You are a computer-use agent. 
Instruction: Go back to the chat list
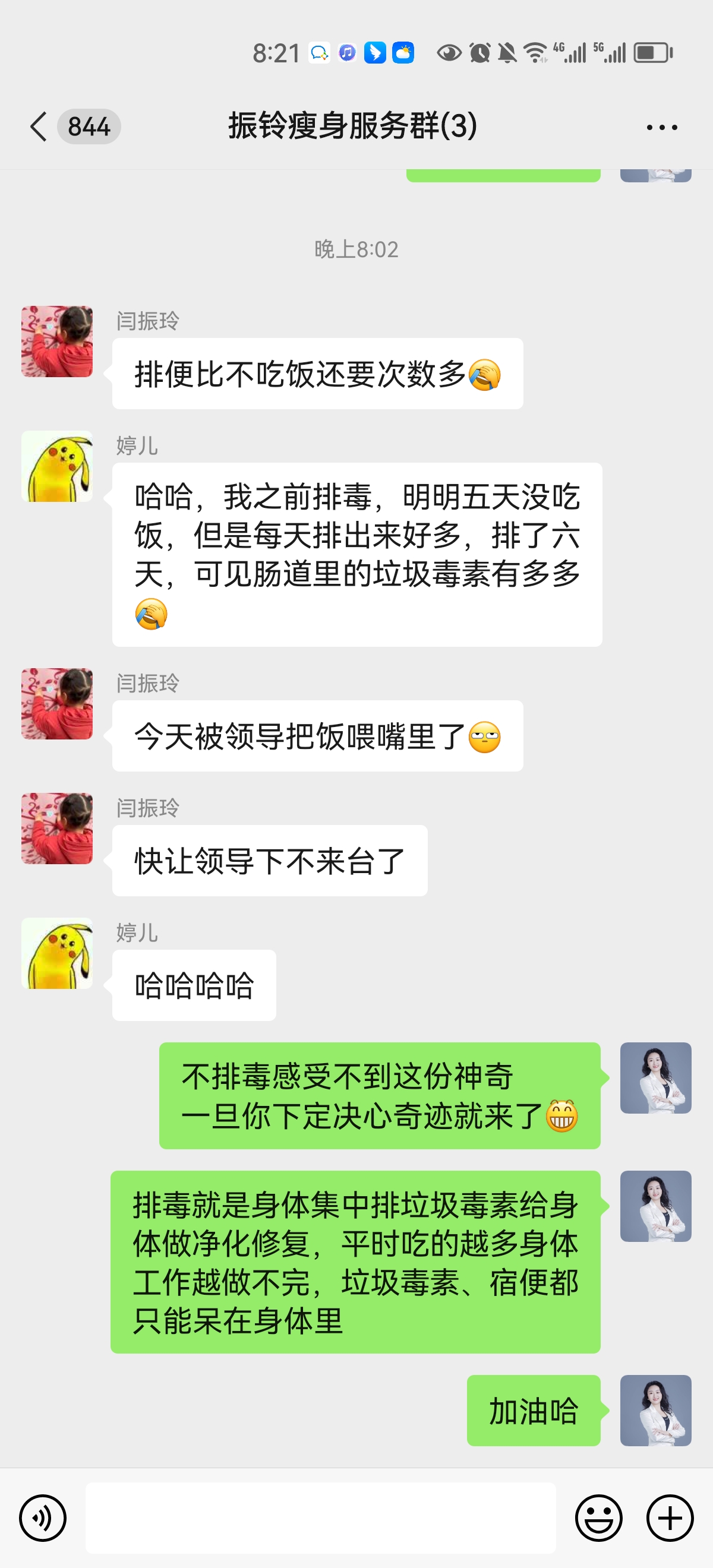(39, 127)
